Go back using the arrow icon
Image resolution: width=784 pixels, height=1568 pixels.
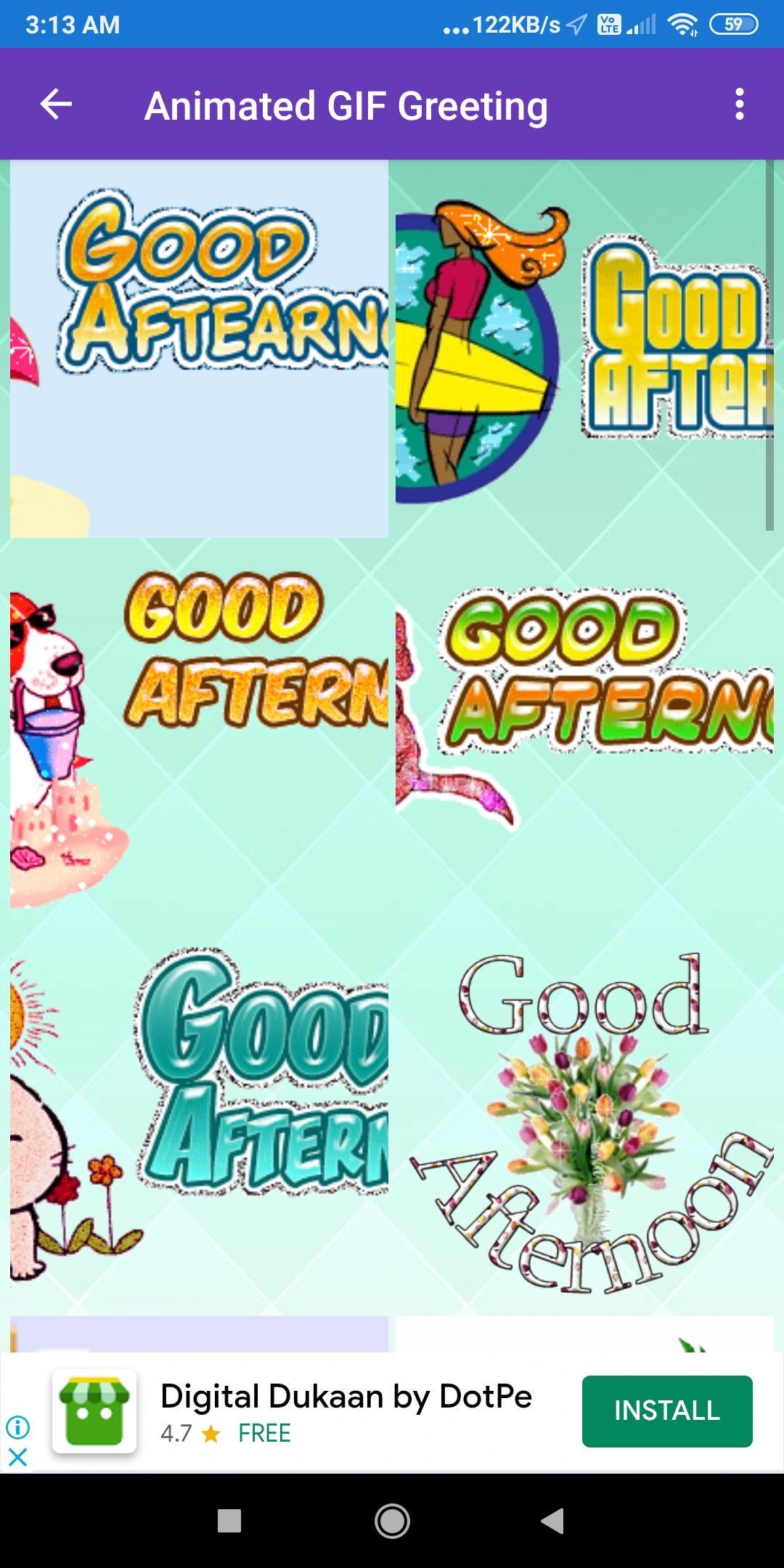pos(56,105)
